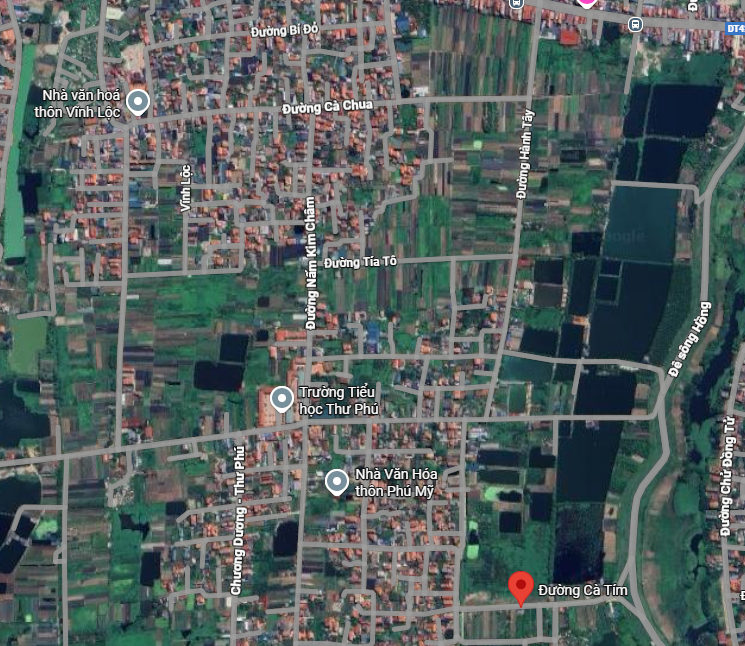Select the Trường Tiểu học Thư Phú pin
This screenshot has width=745, height=646.
pyautogui.click(x=283, y=400)
